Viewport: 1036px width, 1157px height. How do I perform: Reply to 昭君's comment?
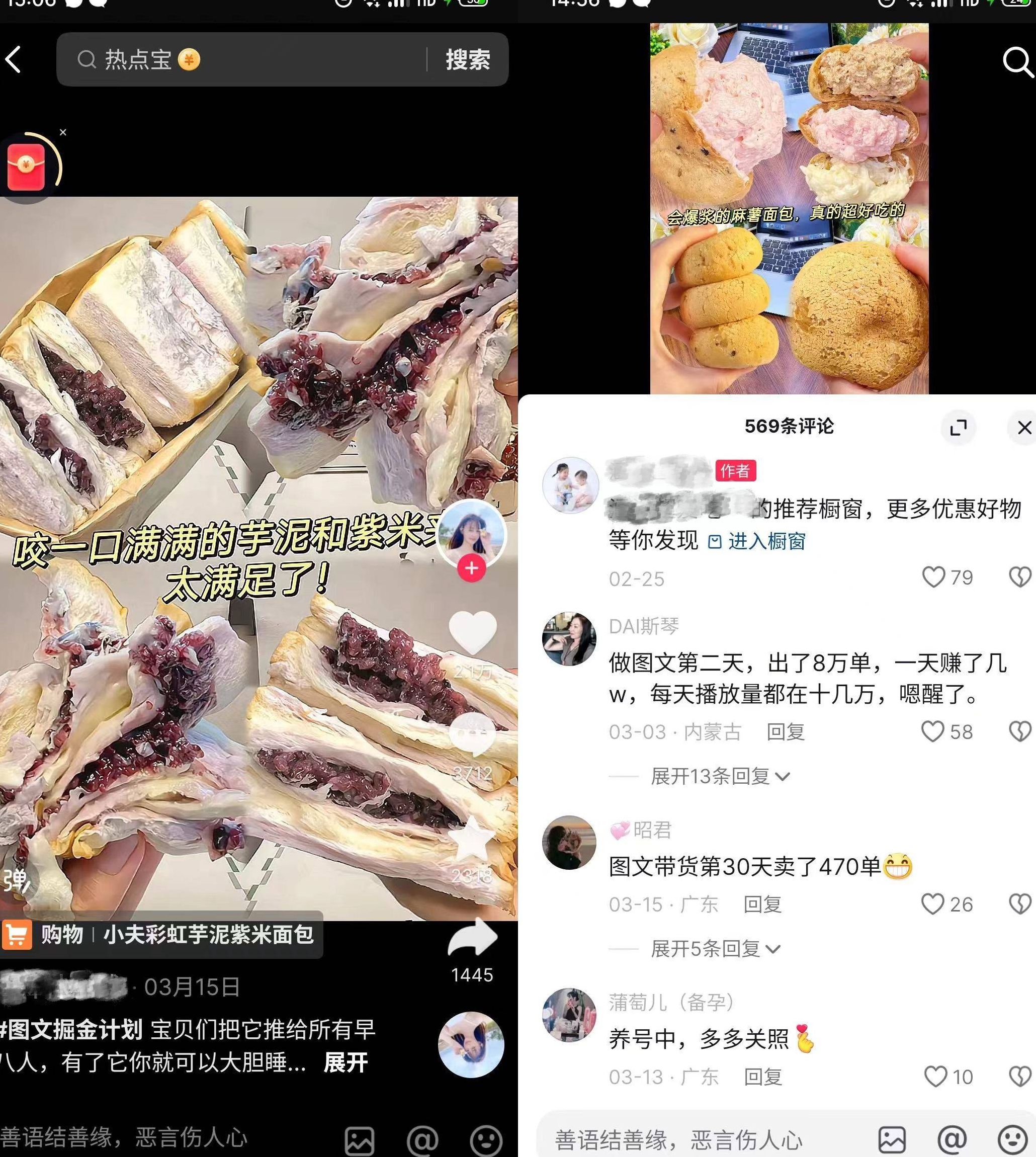click(x=763, y=904)
